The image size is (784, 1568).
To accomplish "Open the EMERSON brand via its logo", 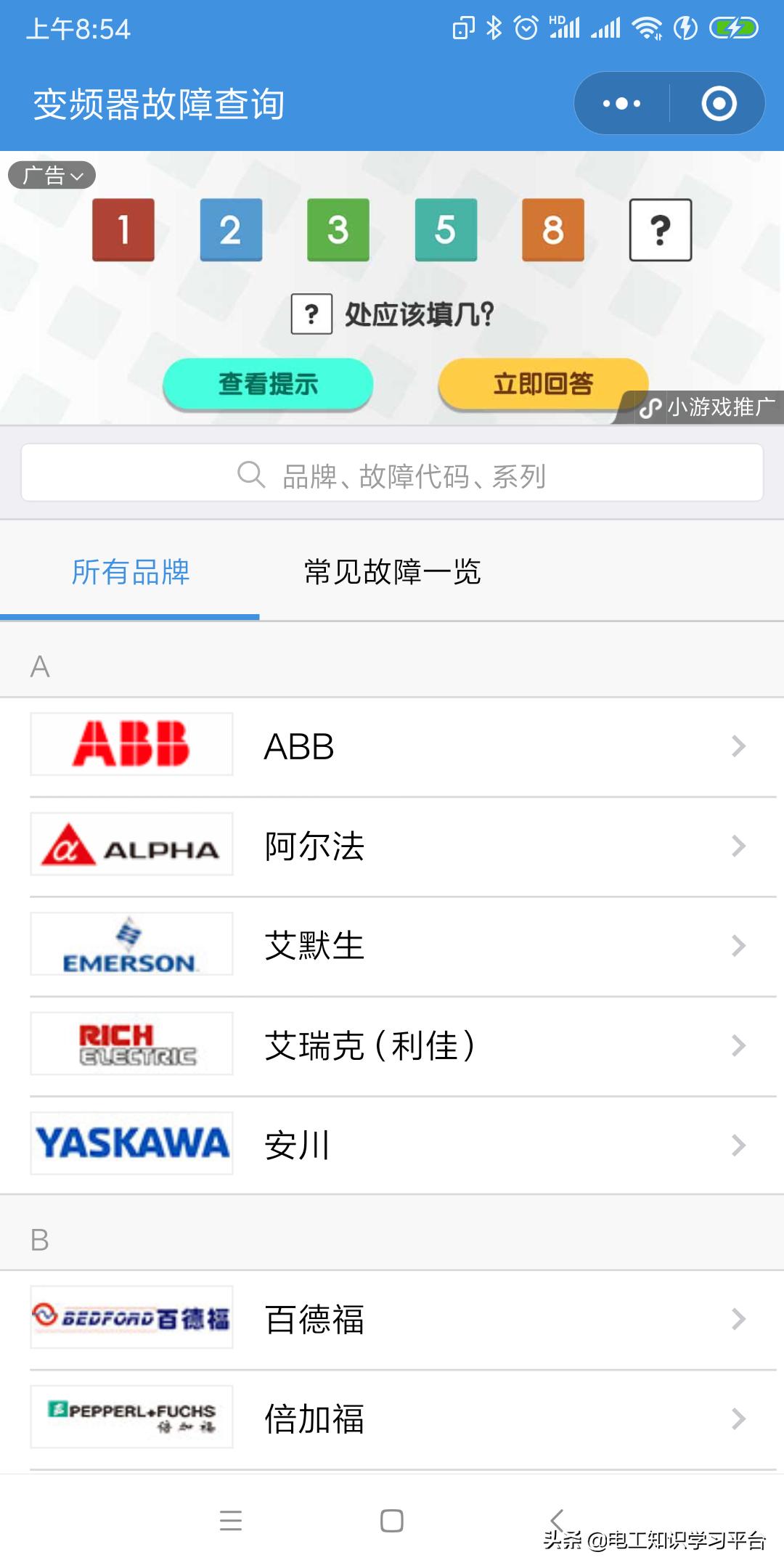I will click(x=131, y=944).
